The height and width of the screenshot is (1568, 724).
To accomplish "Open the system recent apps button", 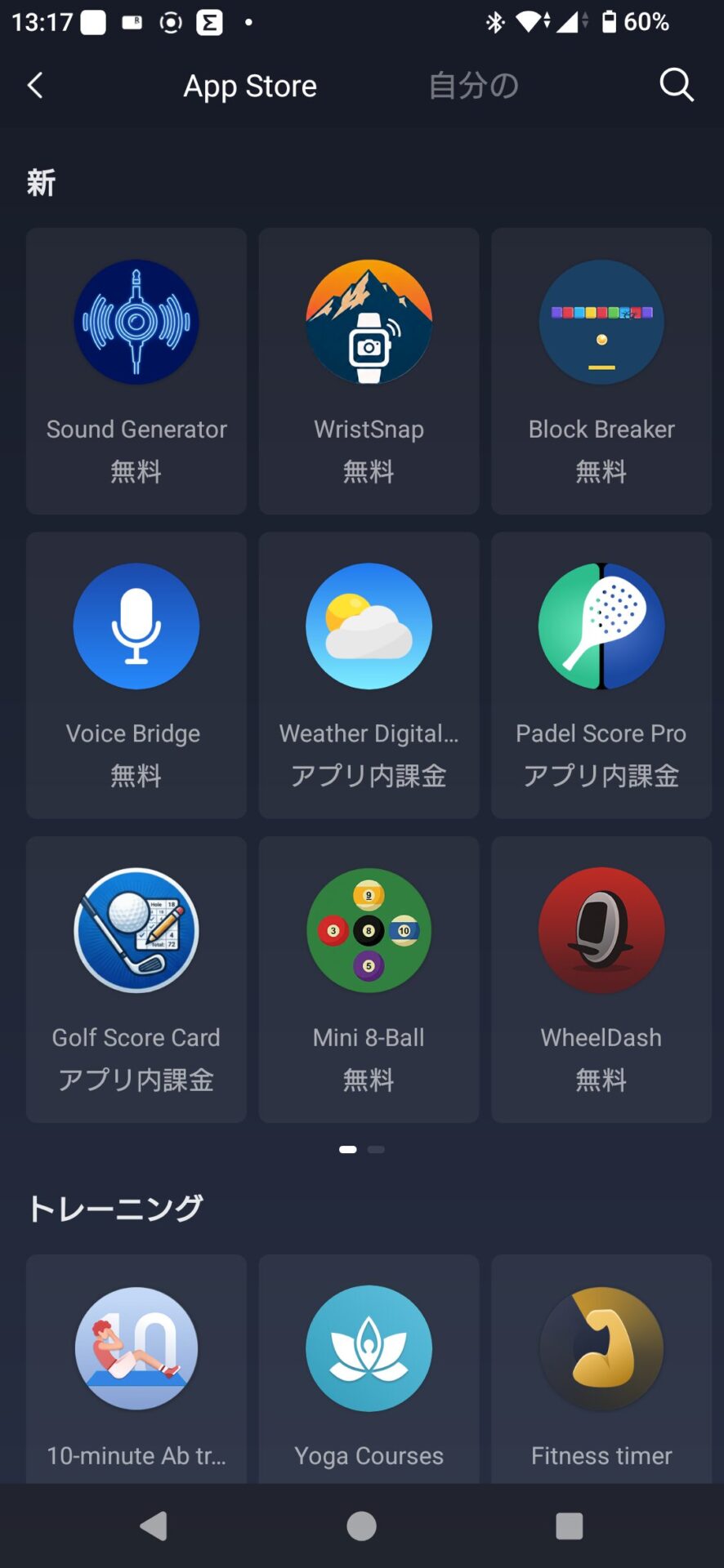I will [569, 1526].
